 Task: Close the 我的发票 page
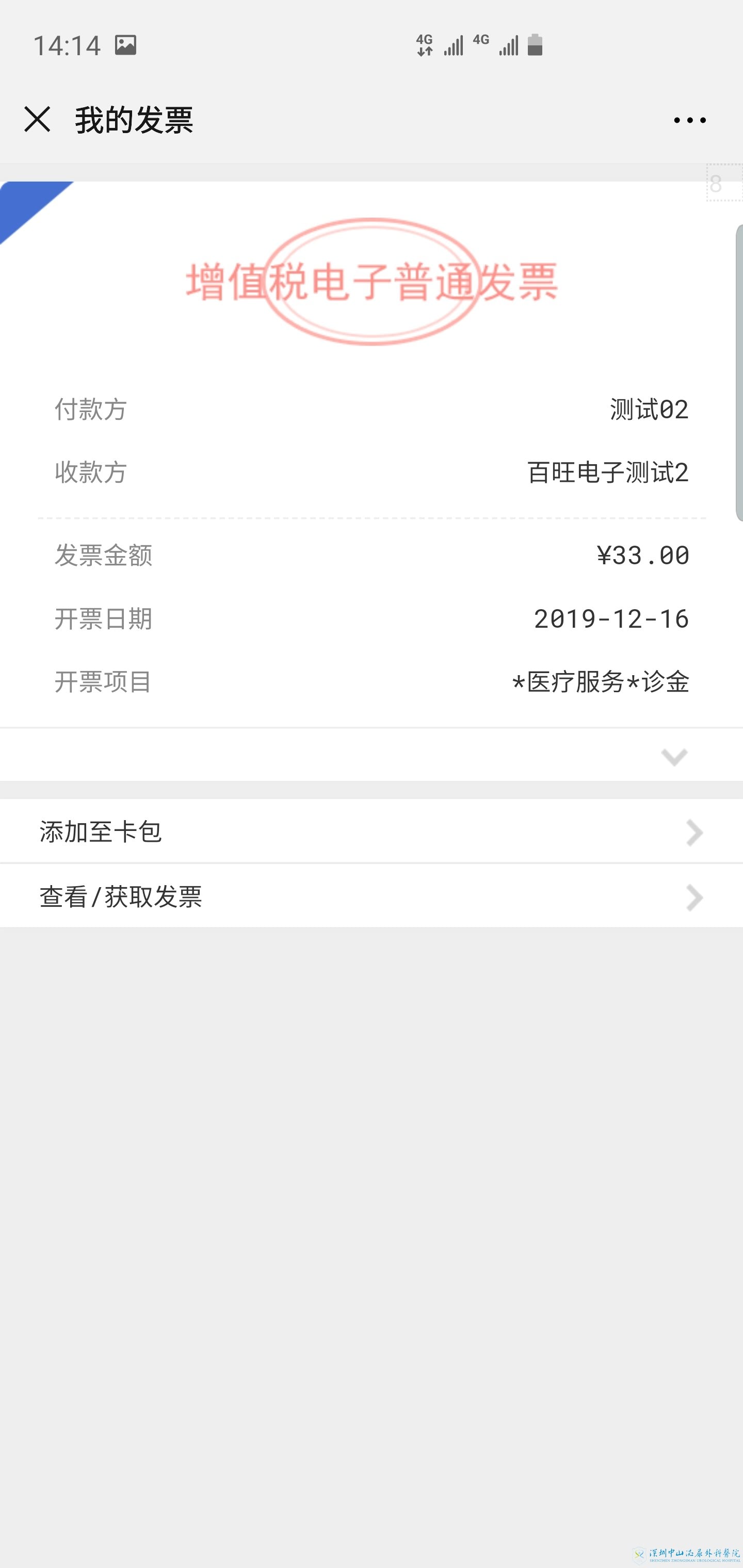pos(37,119)
